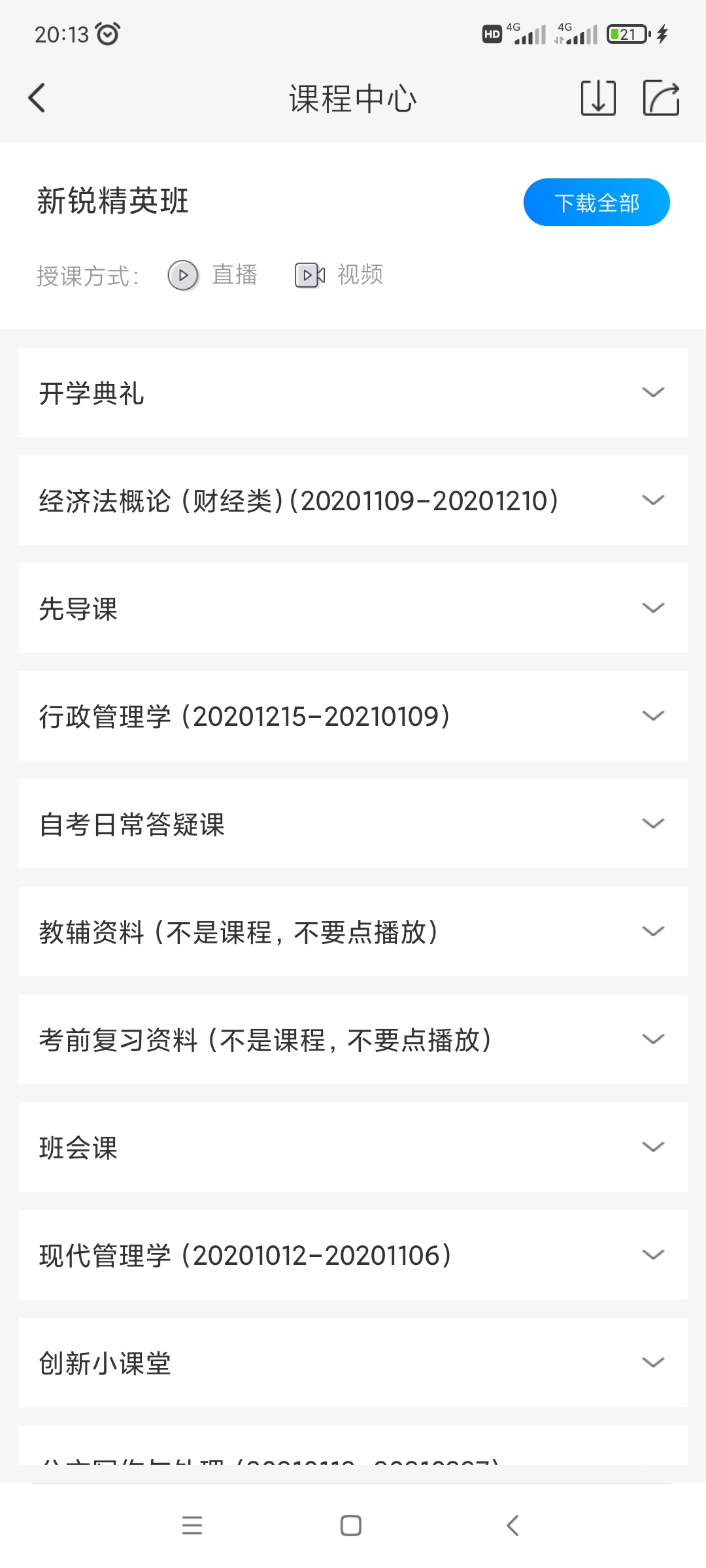Open the 创新小课堂 course row
The width and height of the screenshot is (706, 1568).
(x=353, y=1363)
